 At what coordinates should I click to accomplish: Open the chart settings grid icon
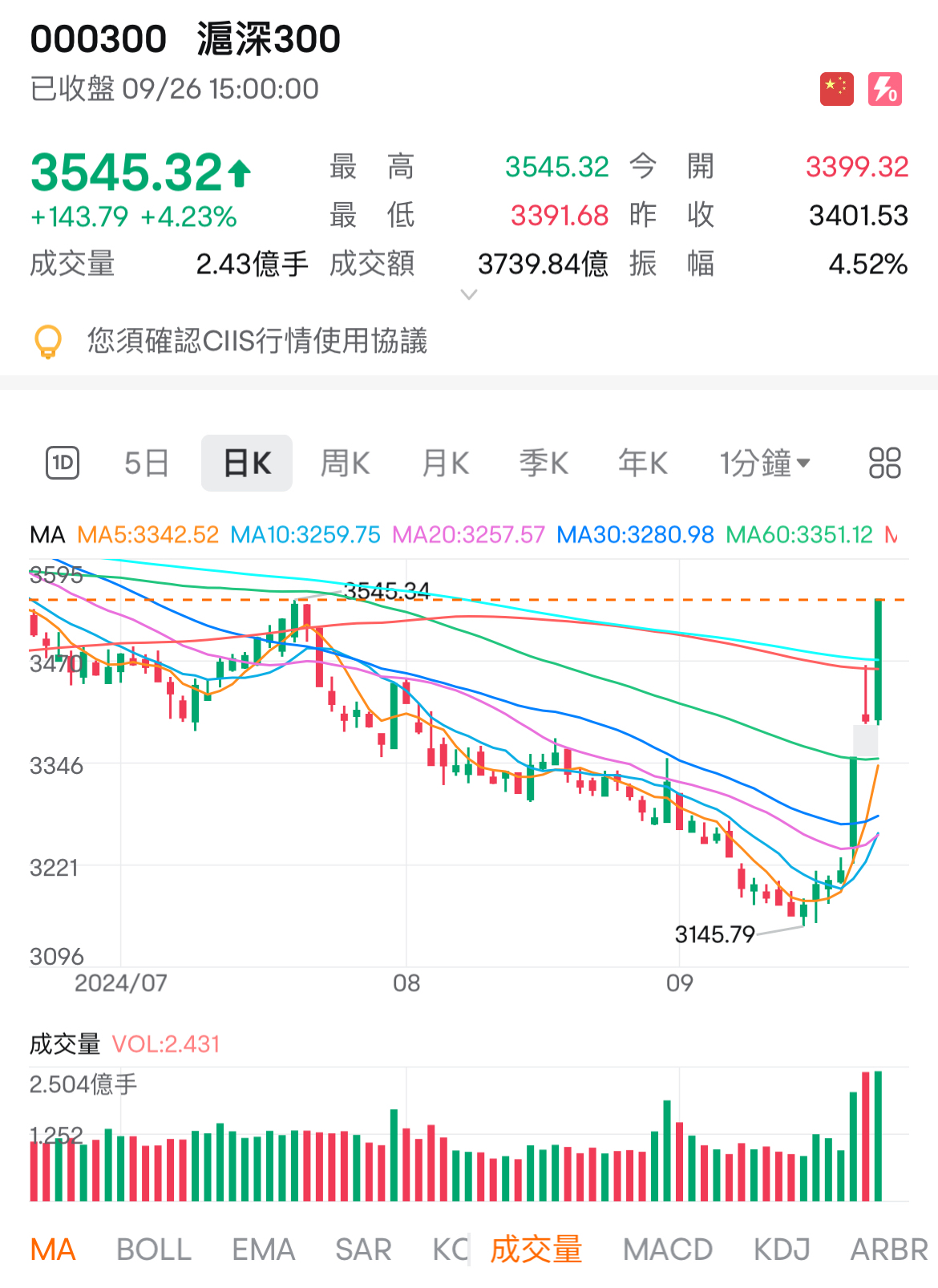[x=885, y=463]
